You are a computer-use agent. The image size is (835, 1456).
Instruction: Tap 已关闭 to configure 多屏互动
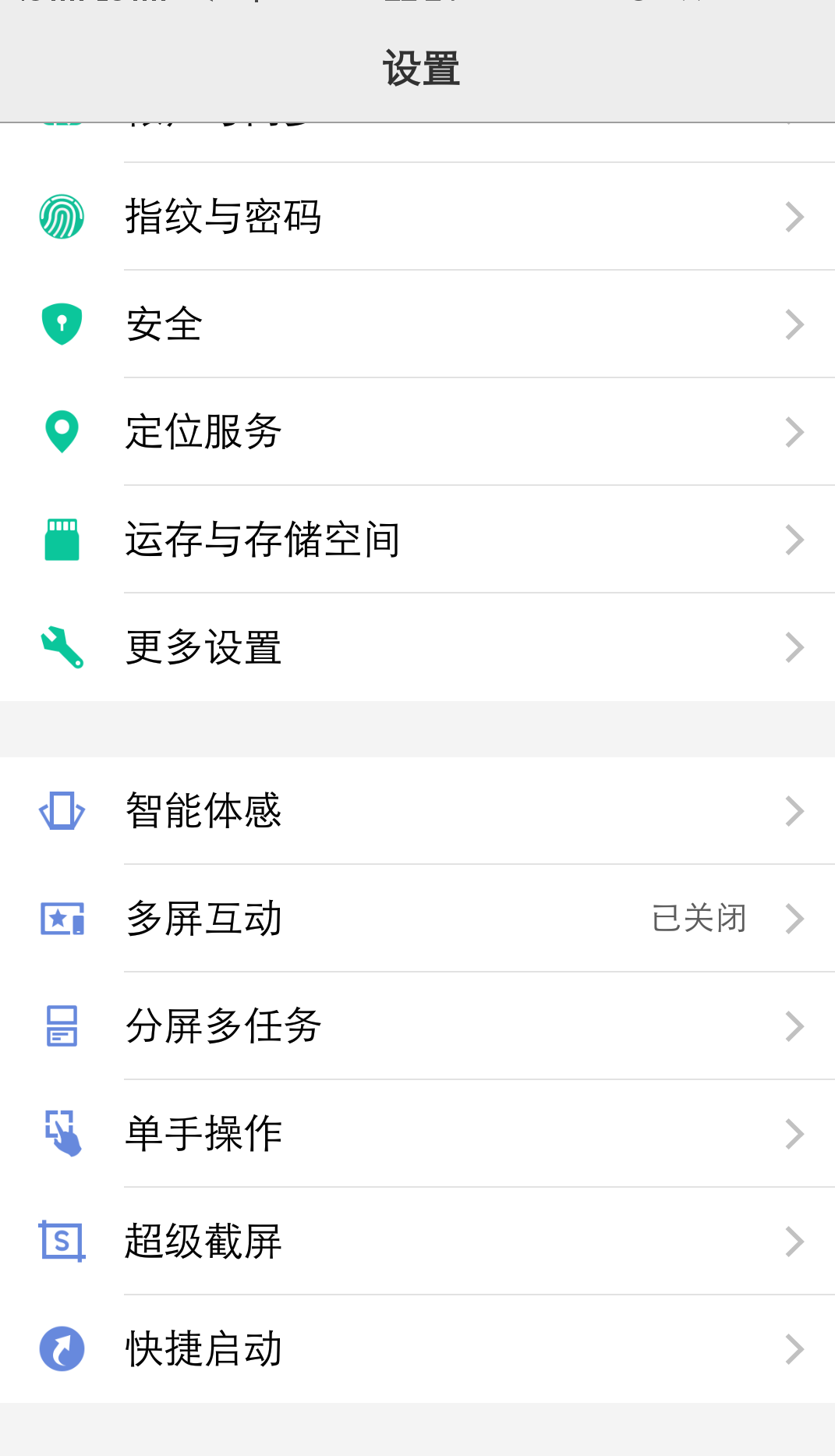tap(699, 919)
